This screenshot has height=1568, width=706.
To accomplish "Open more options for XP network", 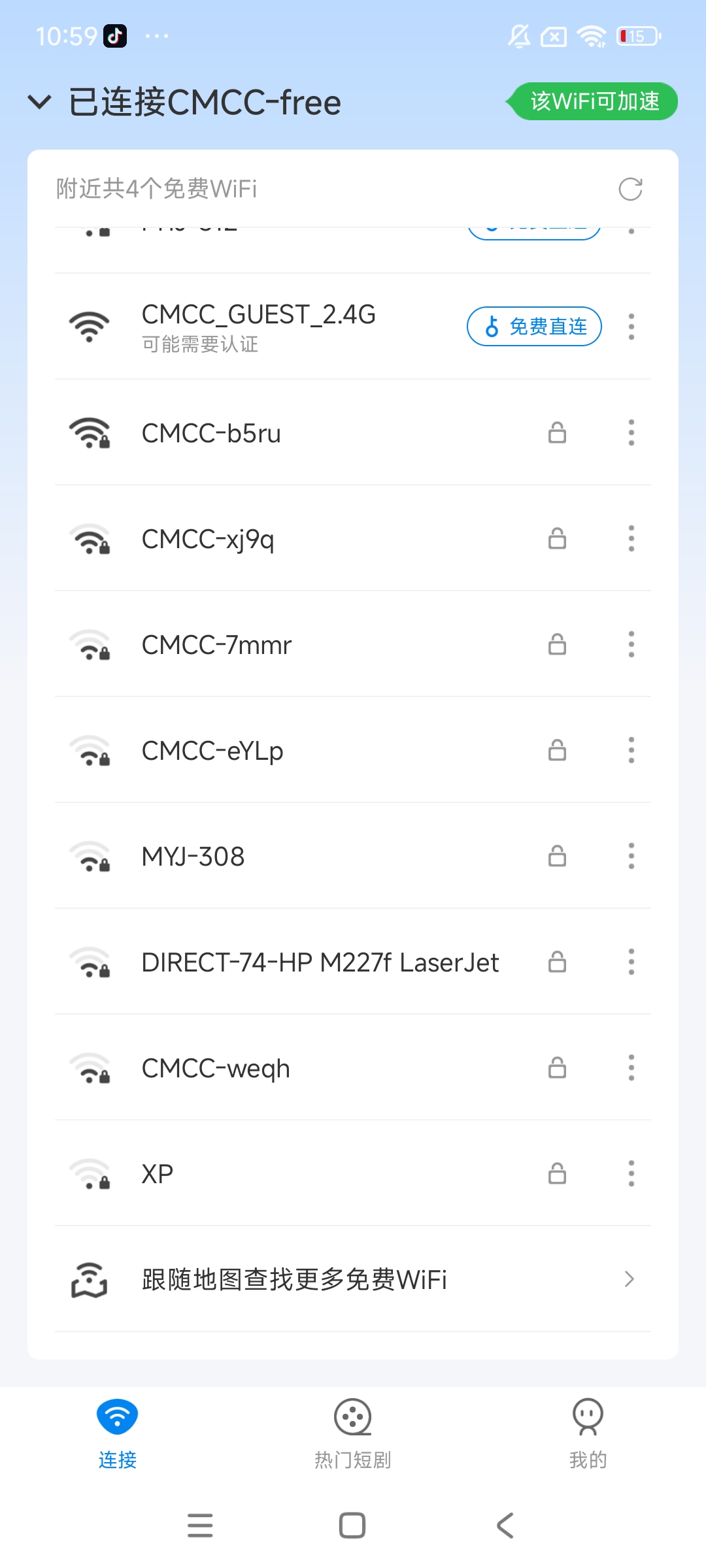I will [631, 1173].
